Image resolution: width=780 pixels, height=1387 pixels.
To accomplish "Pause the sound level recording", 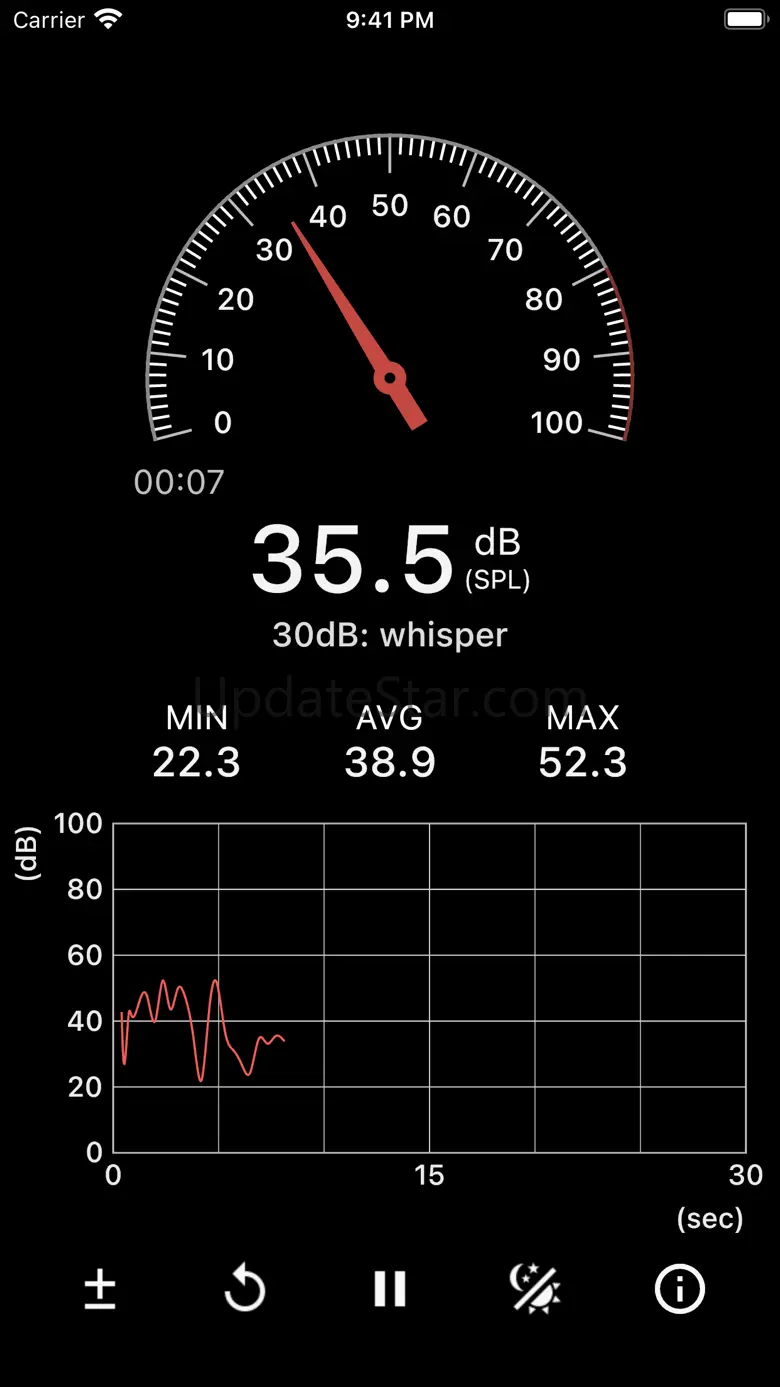I will click(390, 1290).
